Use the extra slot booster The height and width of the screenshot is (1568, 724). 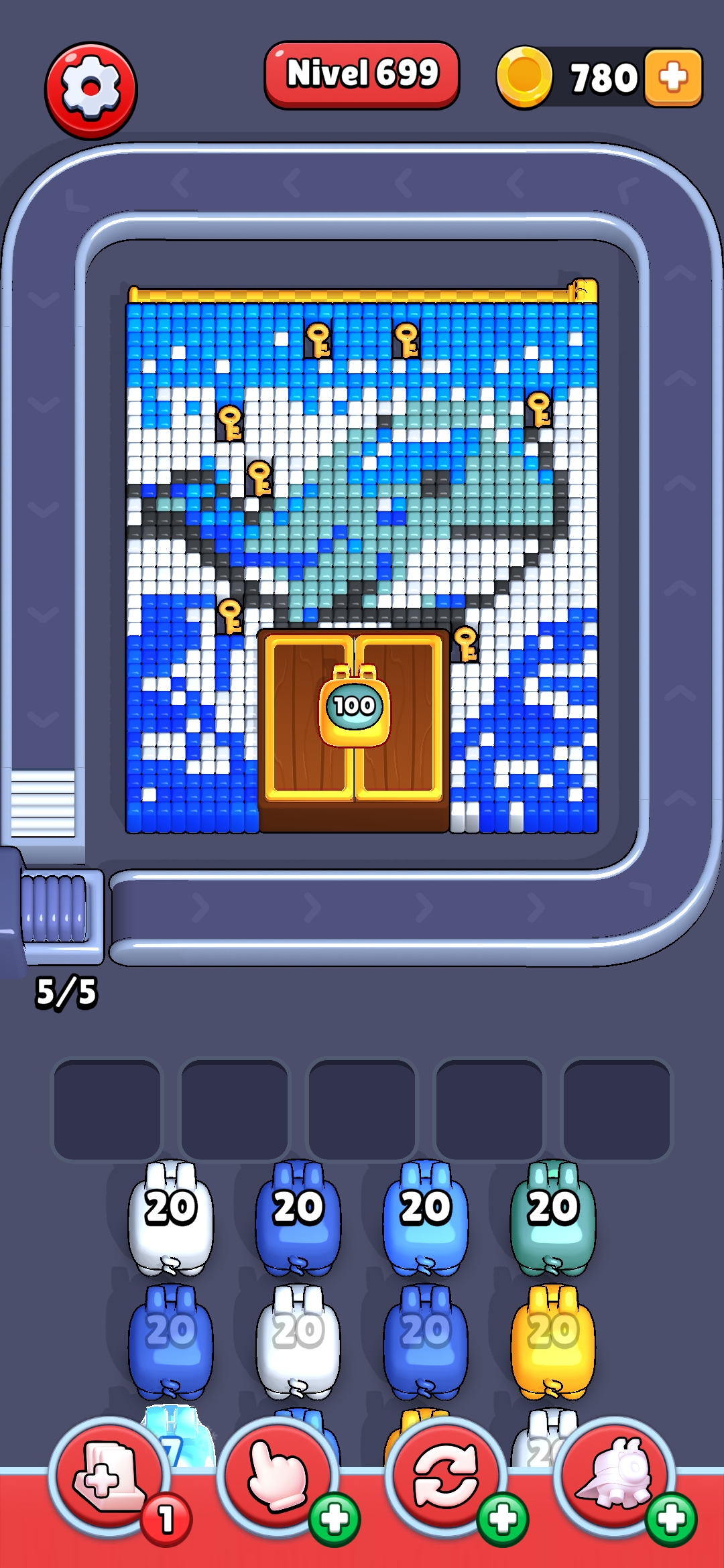(107, 1474)
